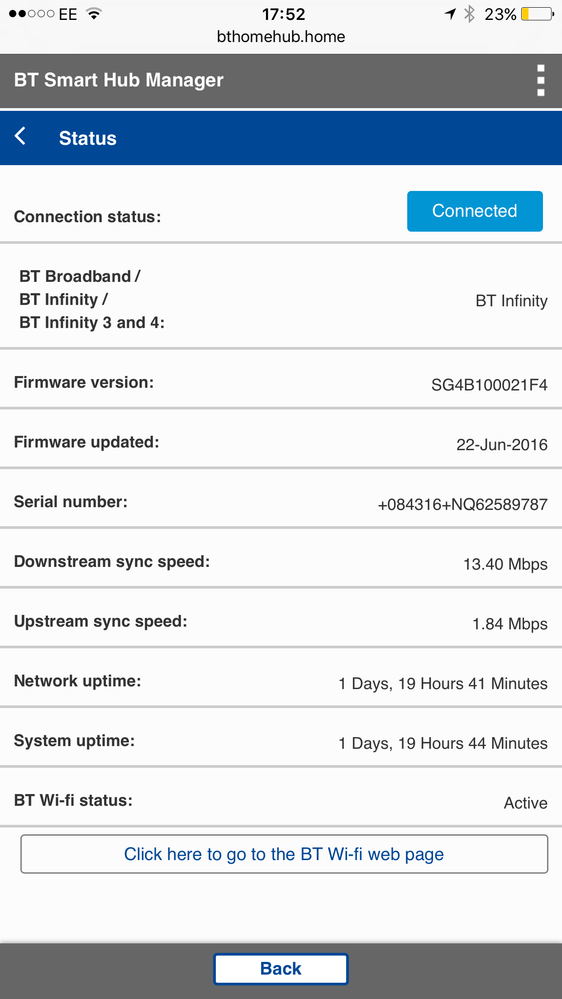Go back using the Status header arrow
Image resolution: width=562 pixels, height=999 pixels.
click(20, 136)
